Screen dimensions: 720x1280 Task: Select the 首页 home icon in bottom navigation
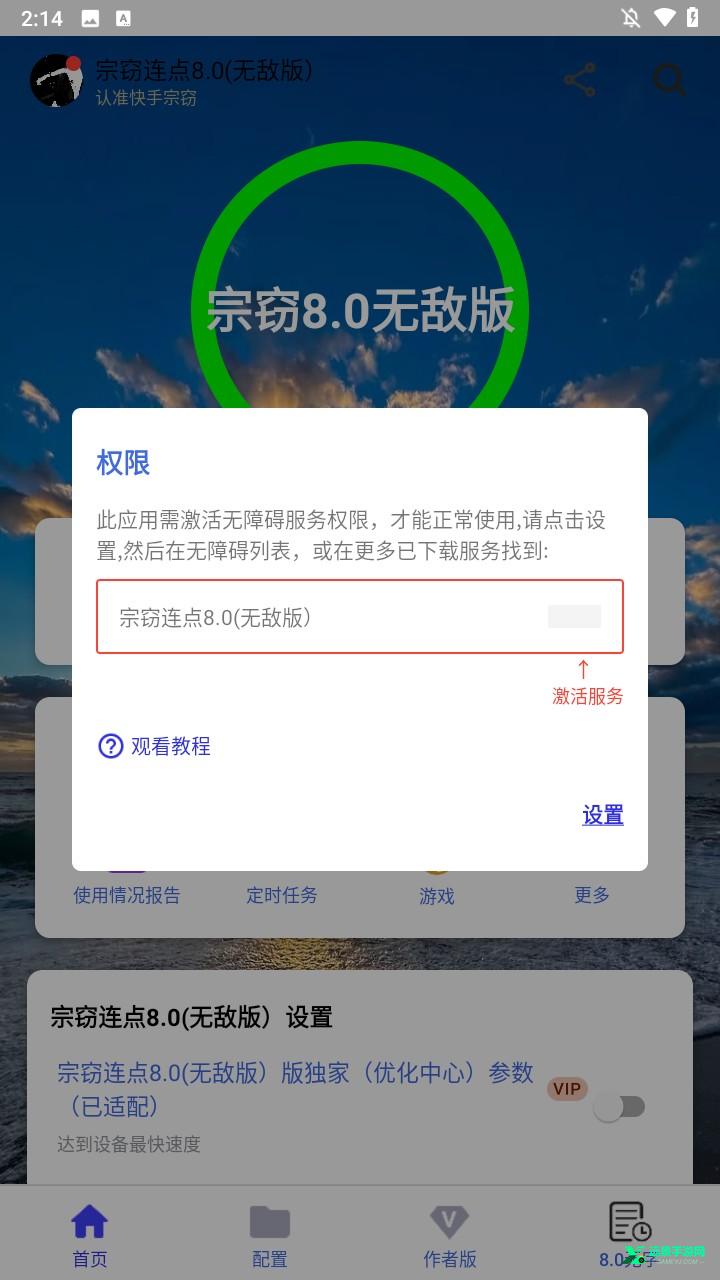(89, 1221)
